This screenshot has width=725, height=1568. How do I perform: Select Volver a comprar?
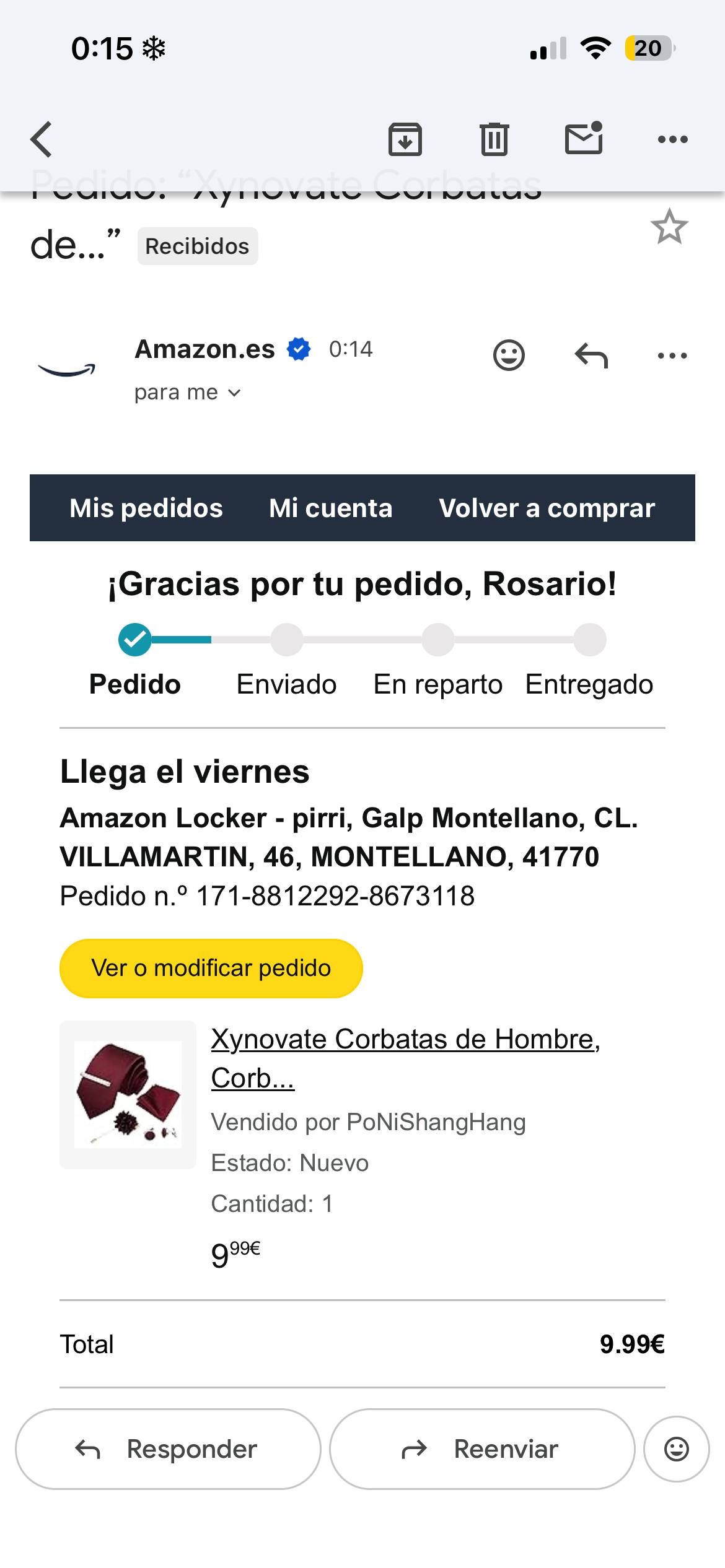(x=547, y=508)
